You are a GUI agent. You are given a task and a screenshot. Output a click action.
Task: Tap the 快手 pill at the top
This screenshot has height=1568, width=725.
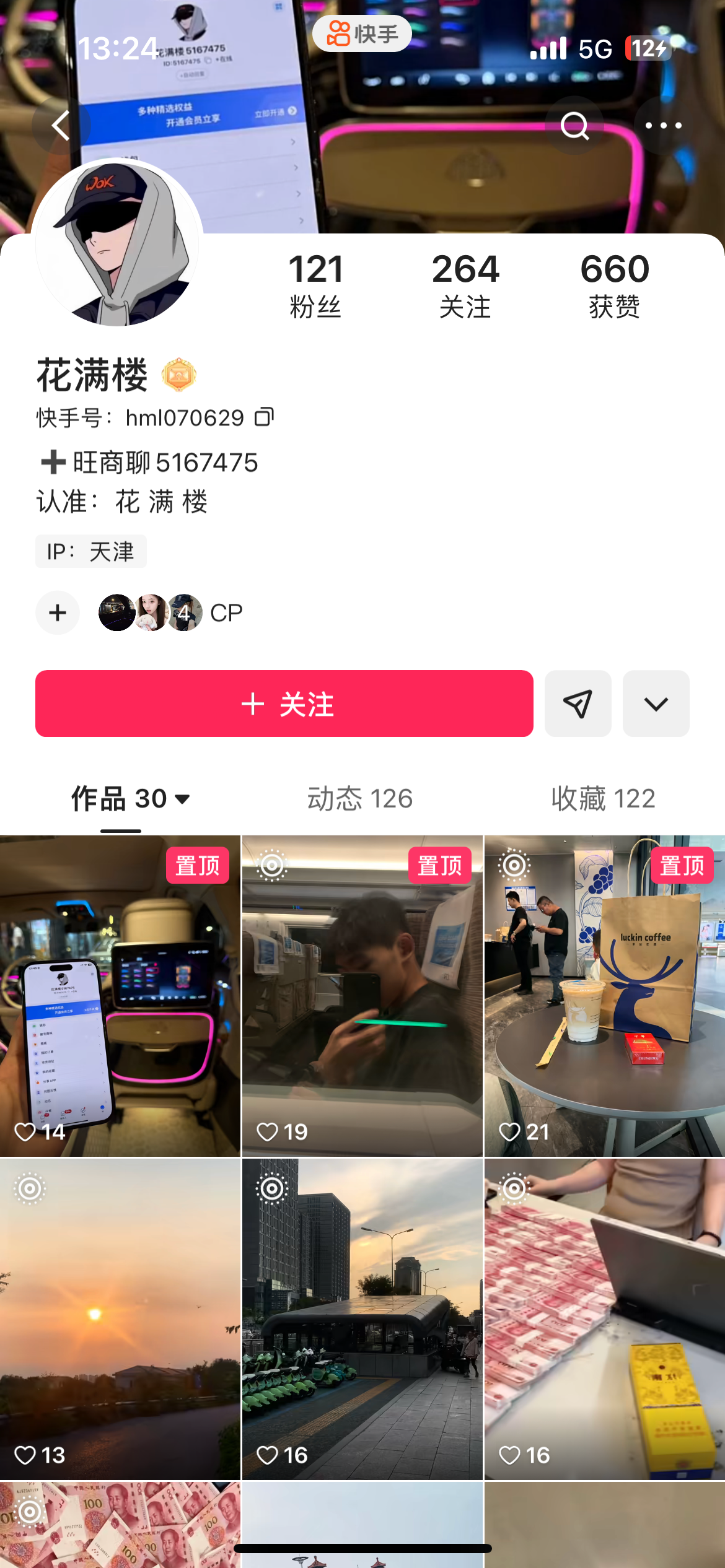362,33
